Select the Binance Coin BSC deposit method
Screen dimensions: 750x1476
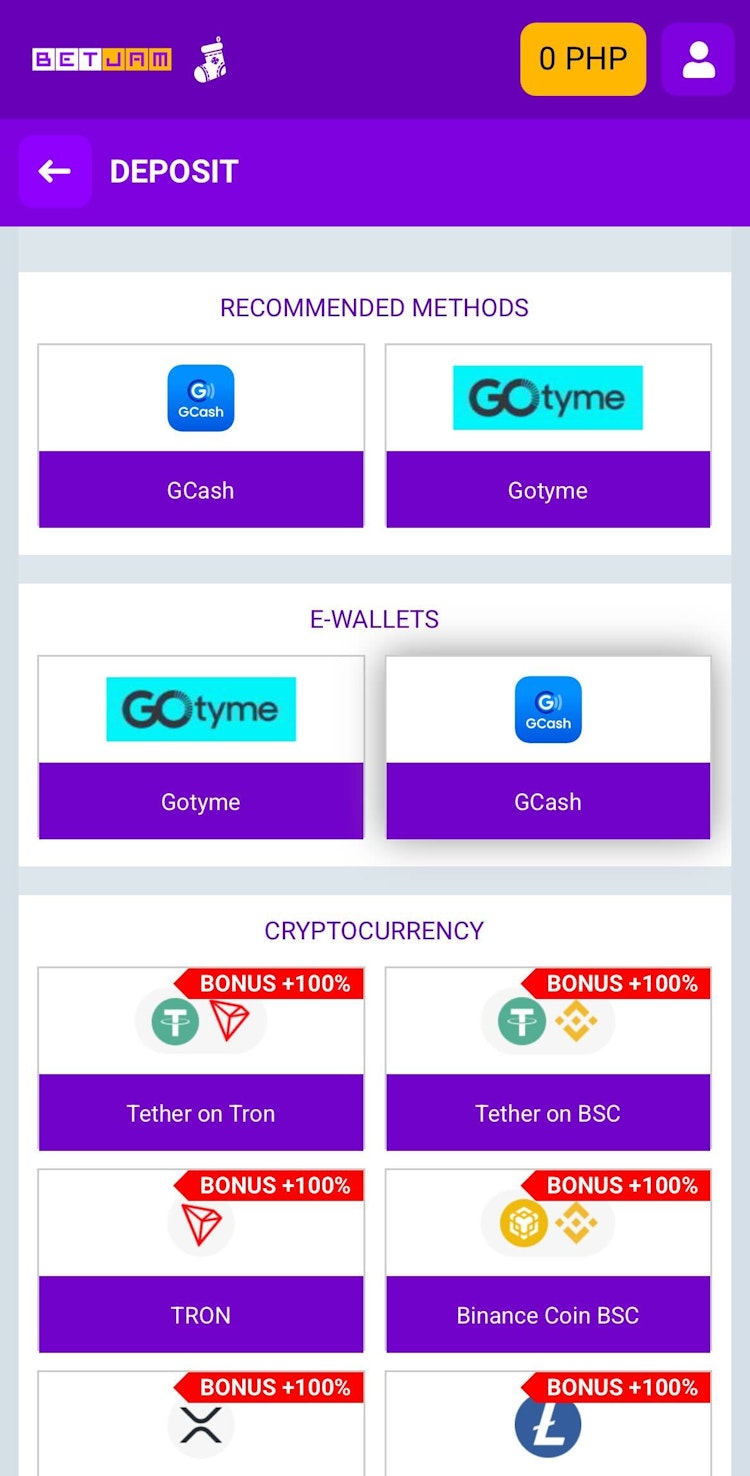click(x=547, y=1260)
